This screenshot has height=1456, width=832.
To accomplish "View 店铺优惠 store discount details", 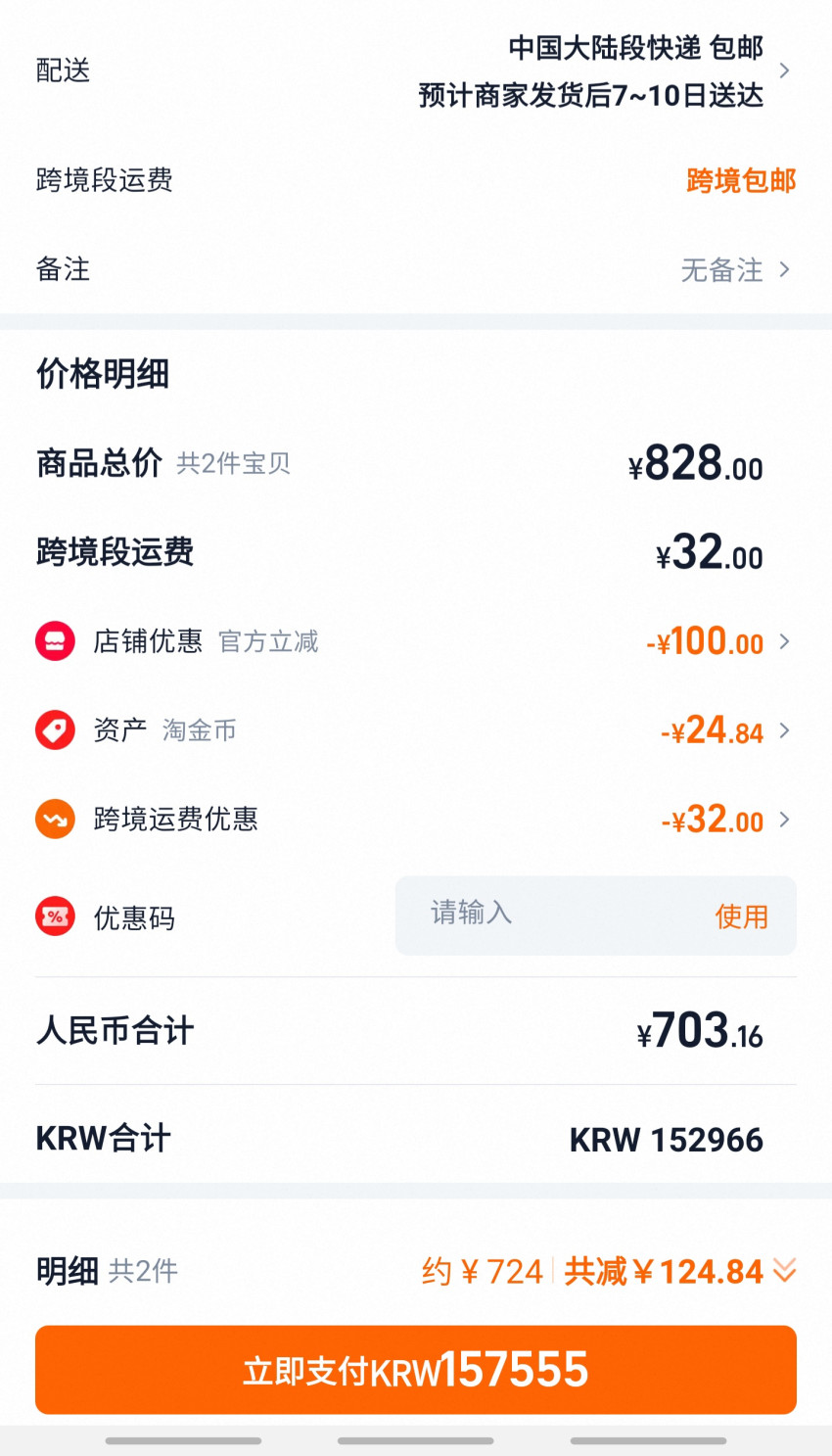I will tap(416, 641).
